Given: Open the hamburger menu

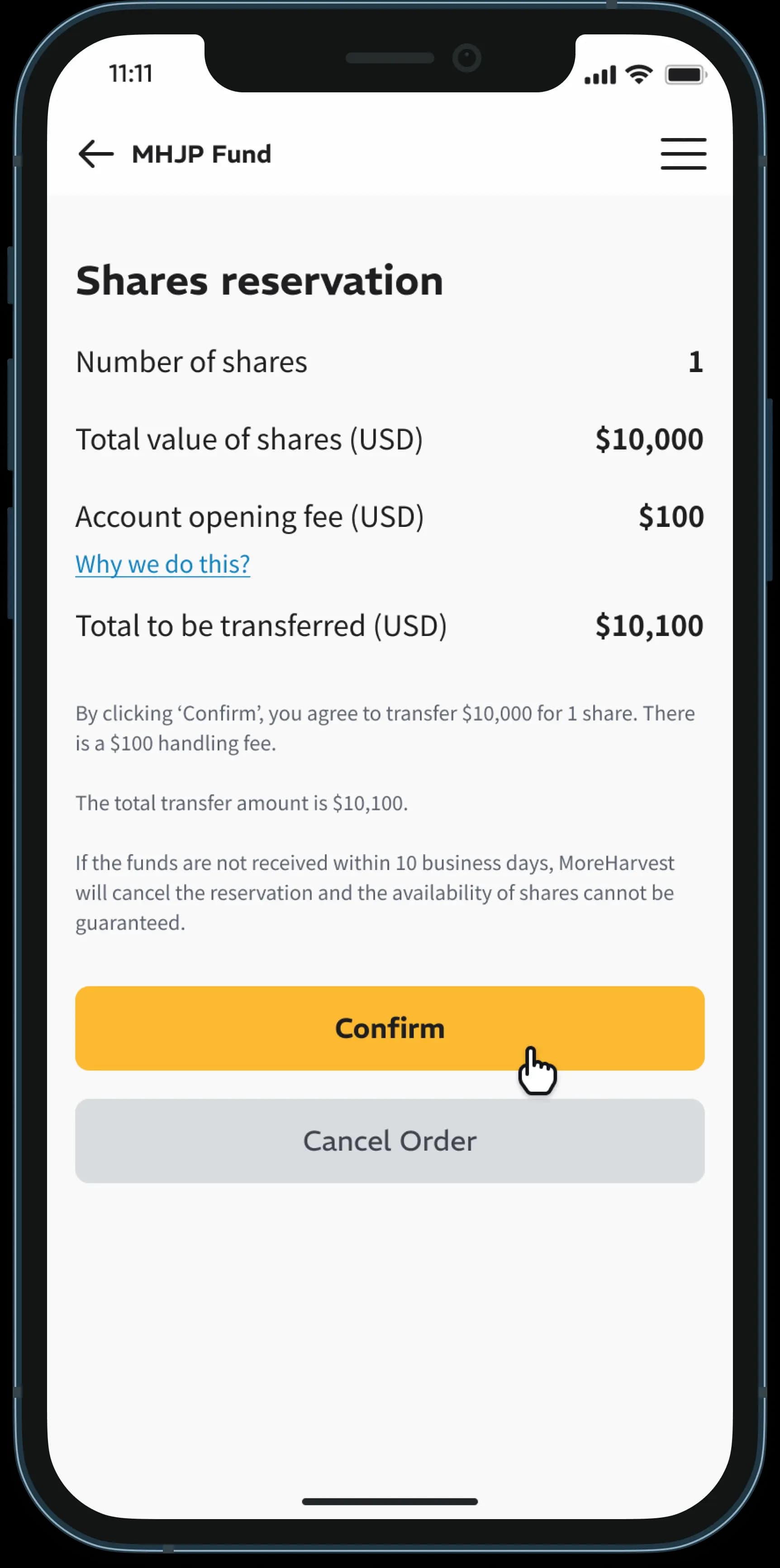Looking at the screenshot, I should click(683, 153).
